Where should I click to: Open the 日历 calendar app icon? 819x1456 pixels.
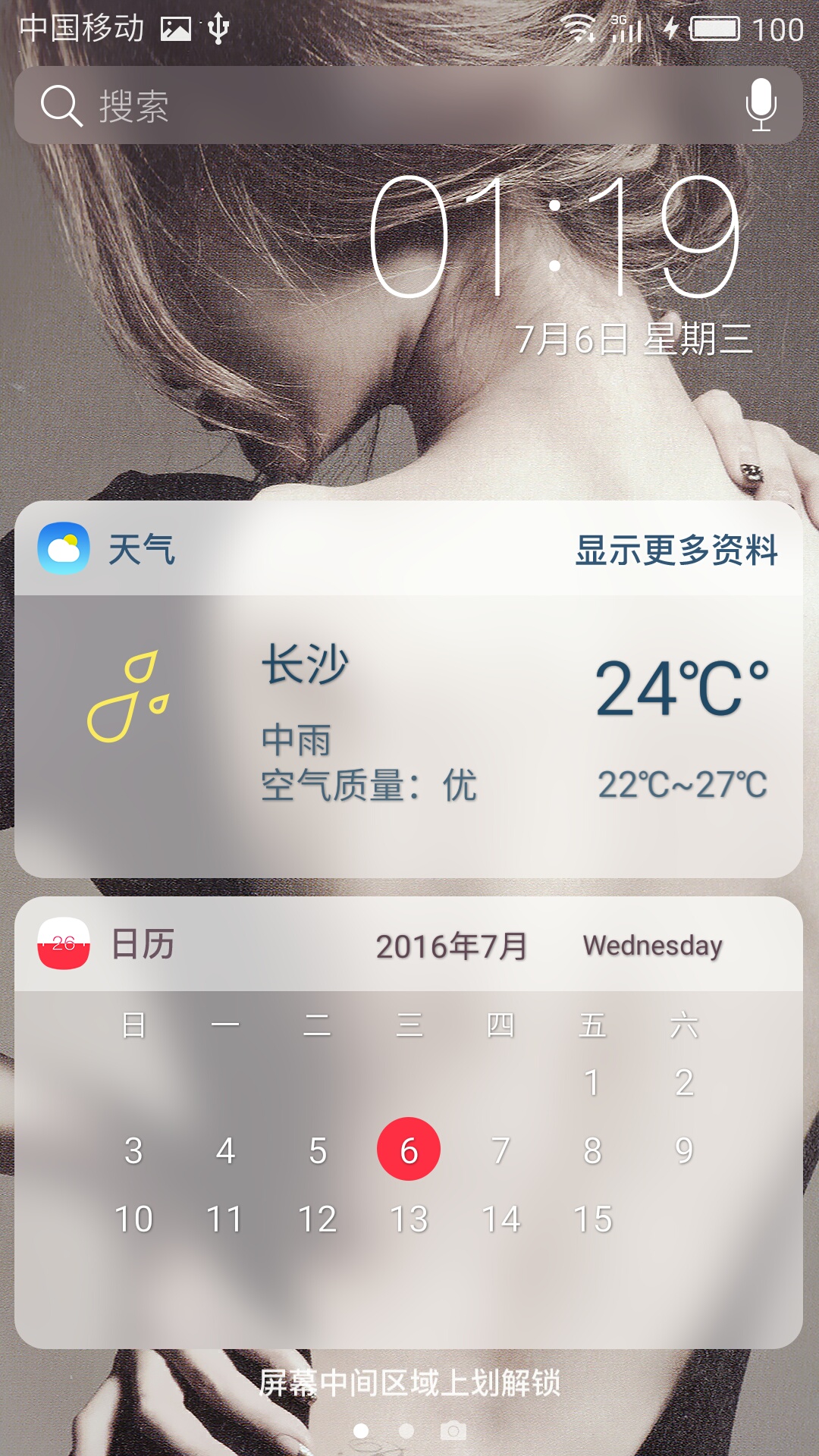click(64, 944)
